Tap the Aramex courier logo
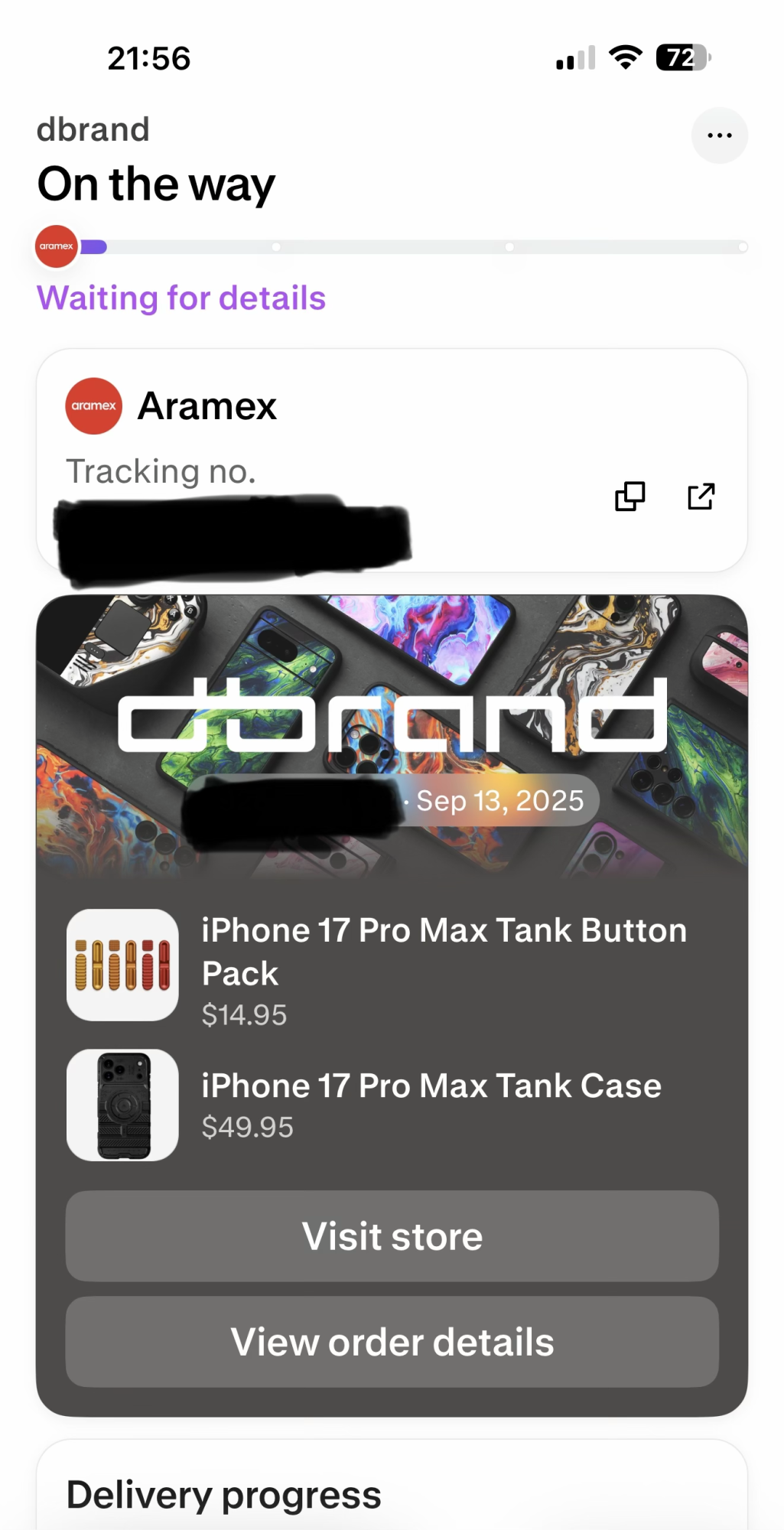The height and width of the screenshot is (1530, 784). (x=93, y=406)
